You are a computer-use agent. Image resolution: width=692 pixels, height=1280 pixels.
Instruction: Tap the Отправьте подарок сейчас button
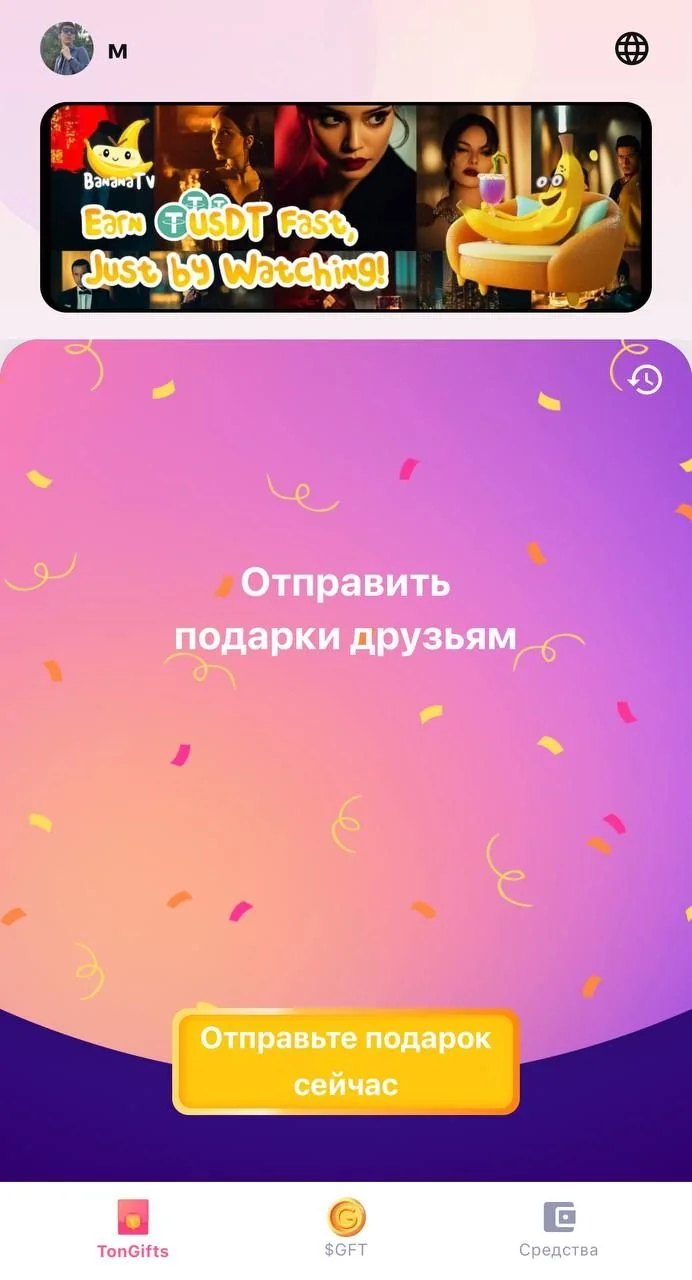tap(346, 1061)
